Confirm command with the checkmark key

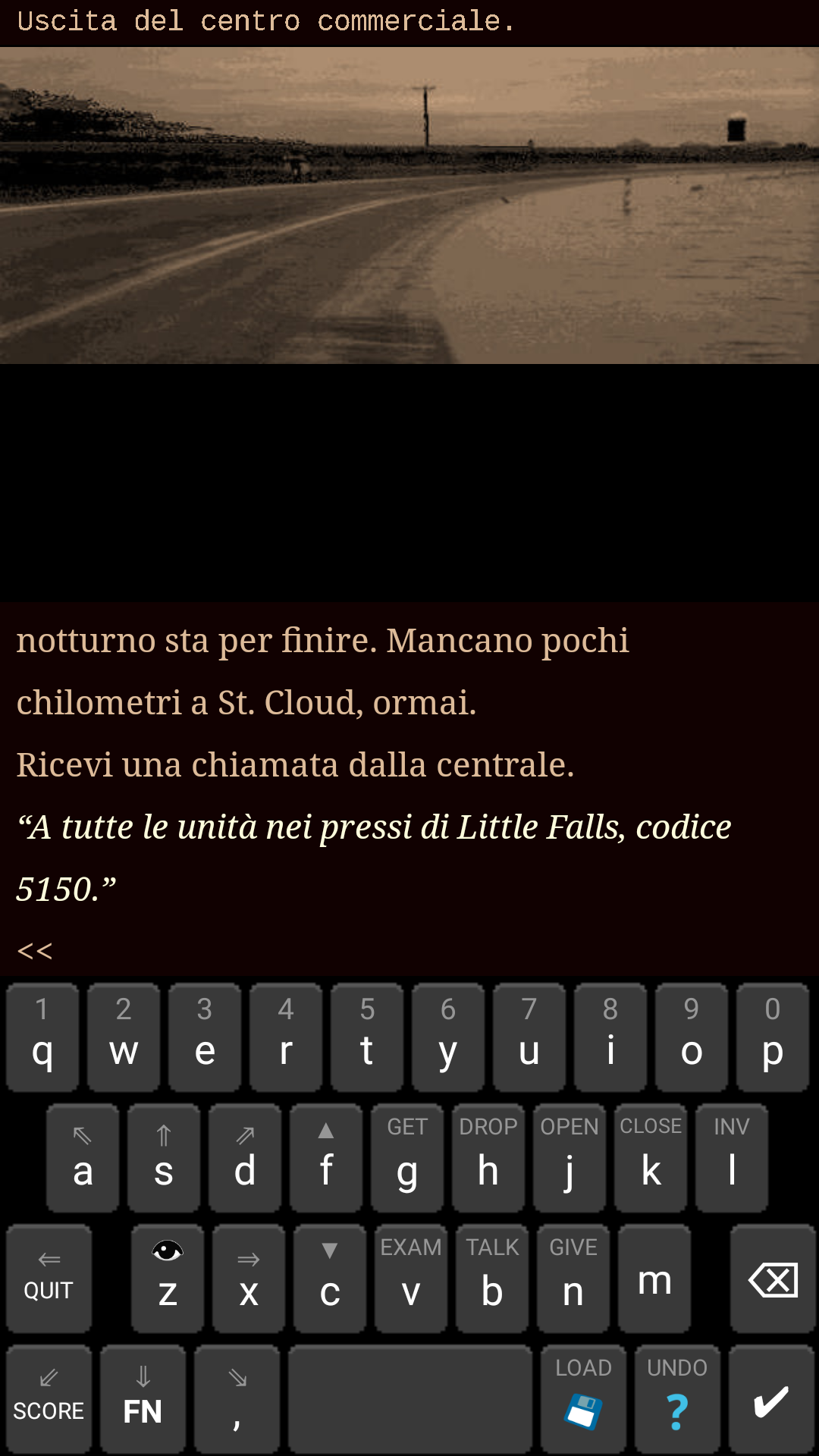pyautogui.click(x=771, y=1398)
